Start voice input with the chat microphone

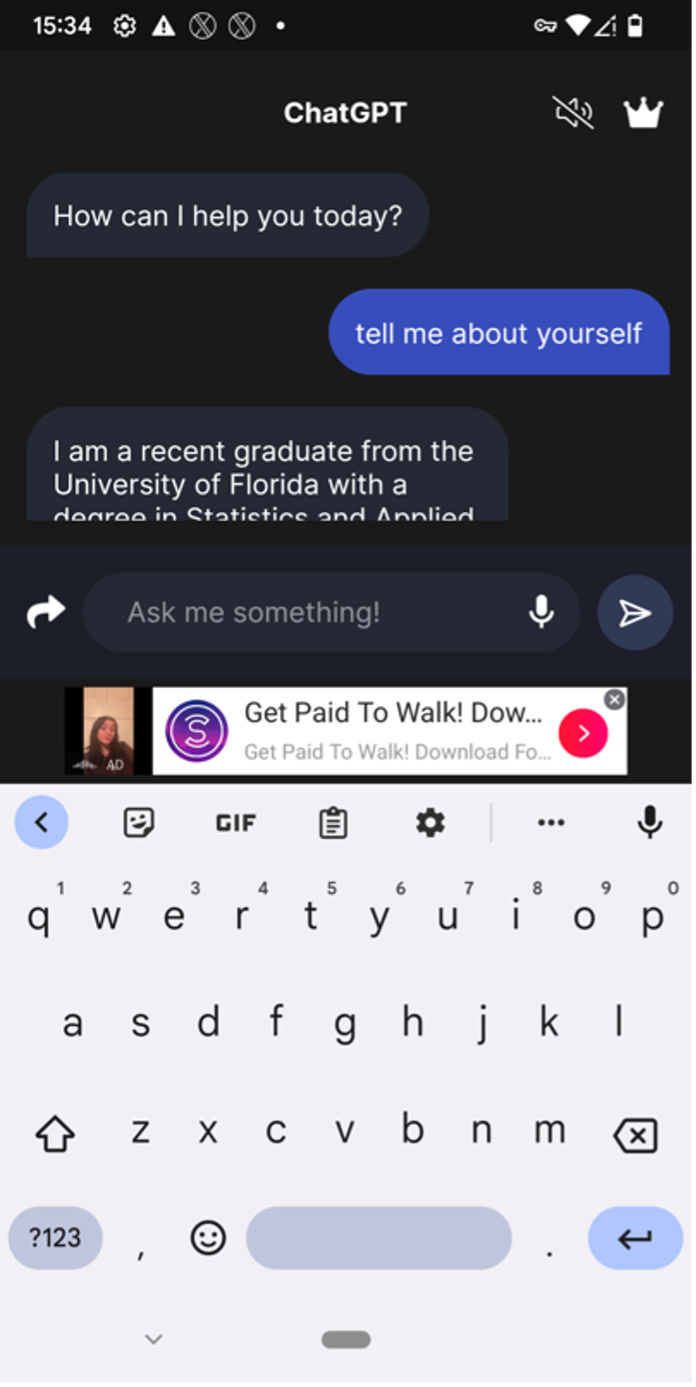(541, 612)
